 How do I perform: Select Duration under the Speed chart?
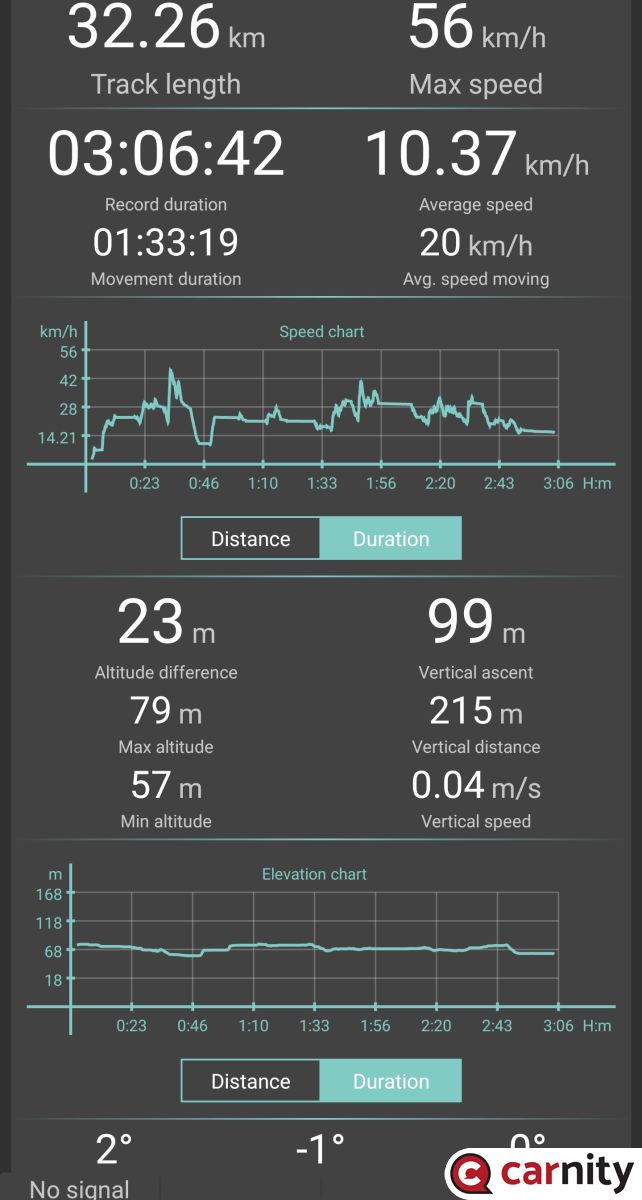click(391, 539)
